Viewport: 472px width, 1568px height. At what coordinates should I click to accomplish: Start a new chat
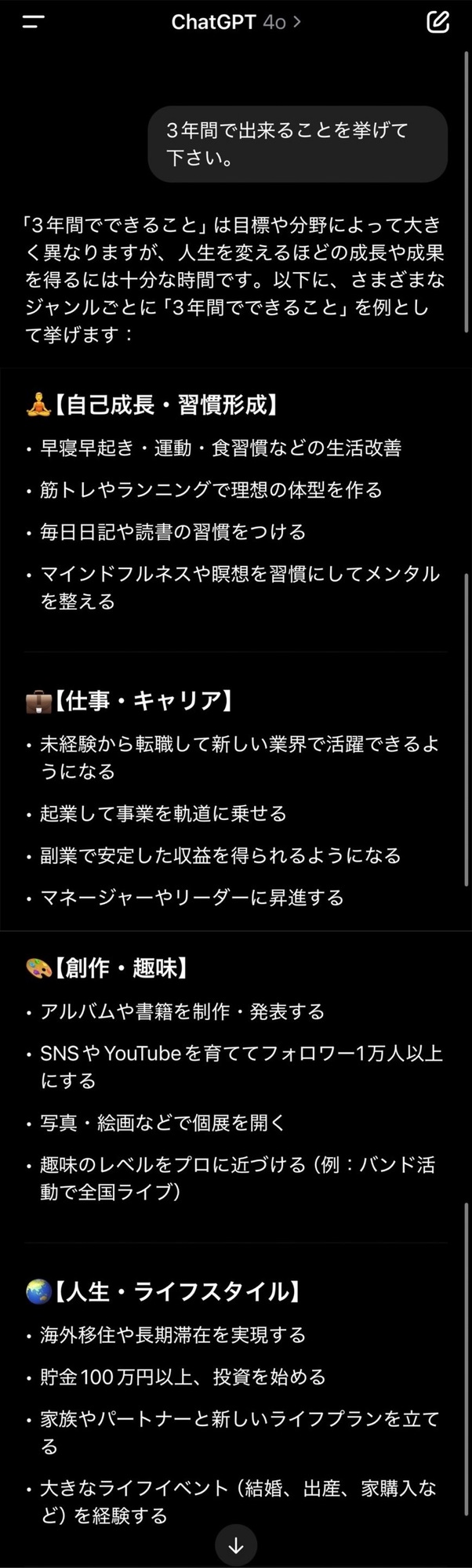(x=438, y=22)
